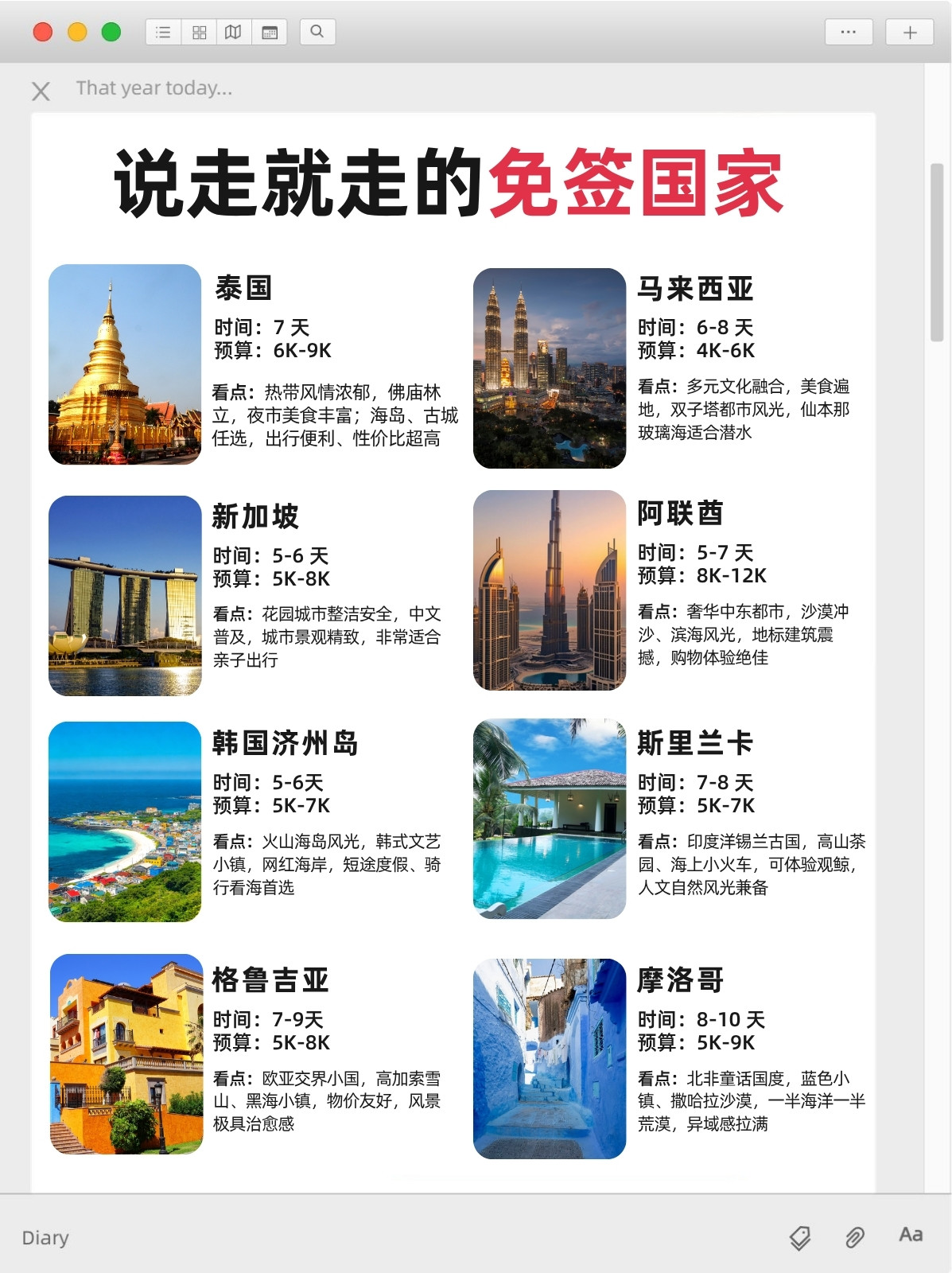This screenshot has height=1273, width=952.
Task: Maximize the window with green button
Action: [111, 32]
